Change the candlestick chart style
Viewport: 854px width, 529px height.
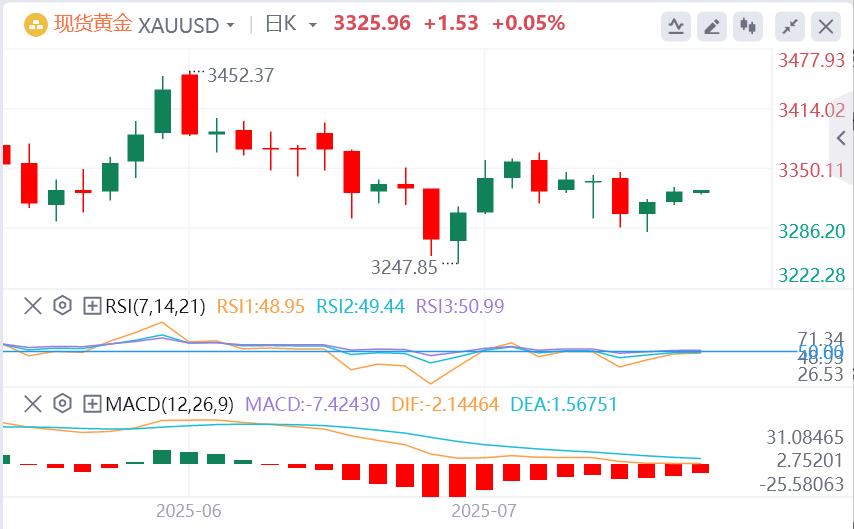(x=748, y=26)
